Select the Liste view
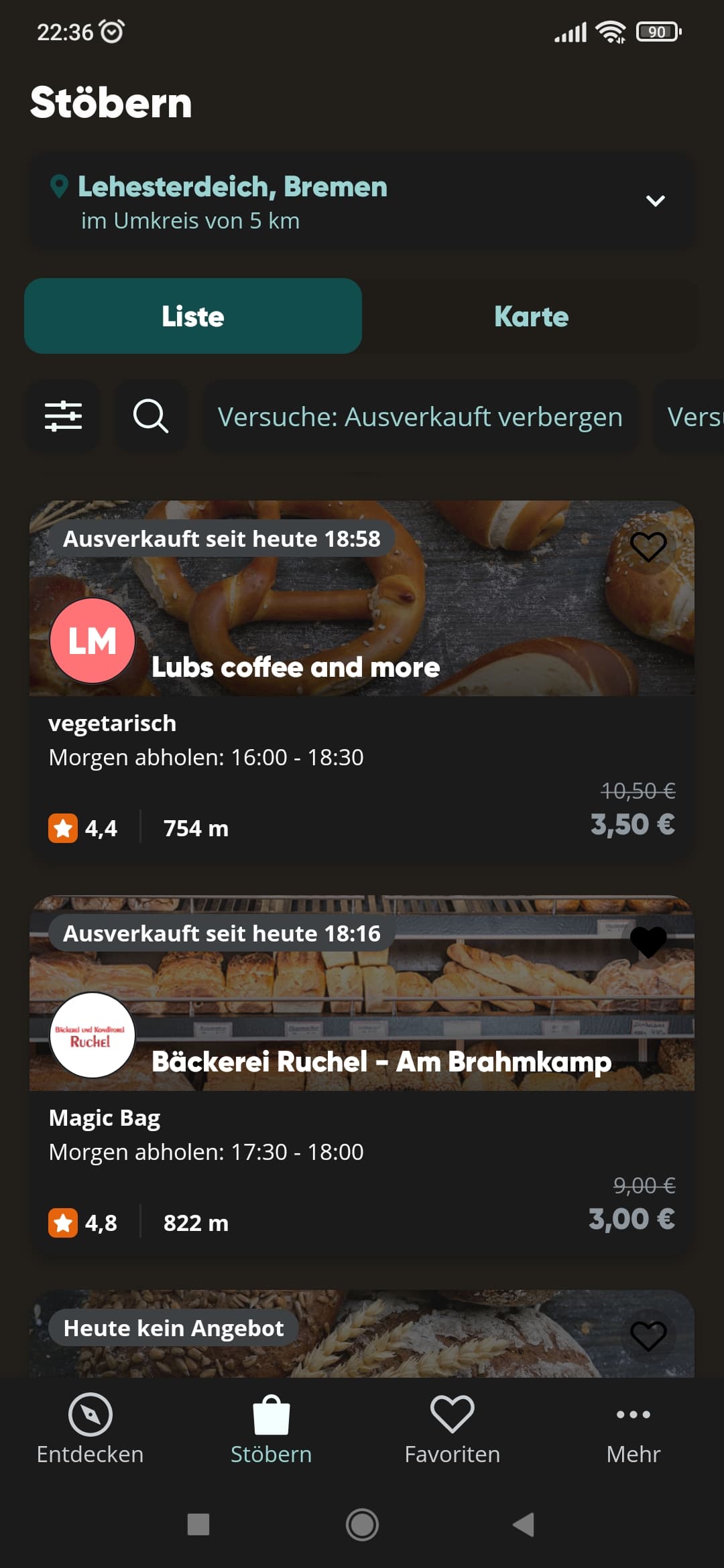Screen dimensions: 724x1568 tap(193, 316)
